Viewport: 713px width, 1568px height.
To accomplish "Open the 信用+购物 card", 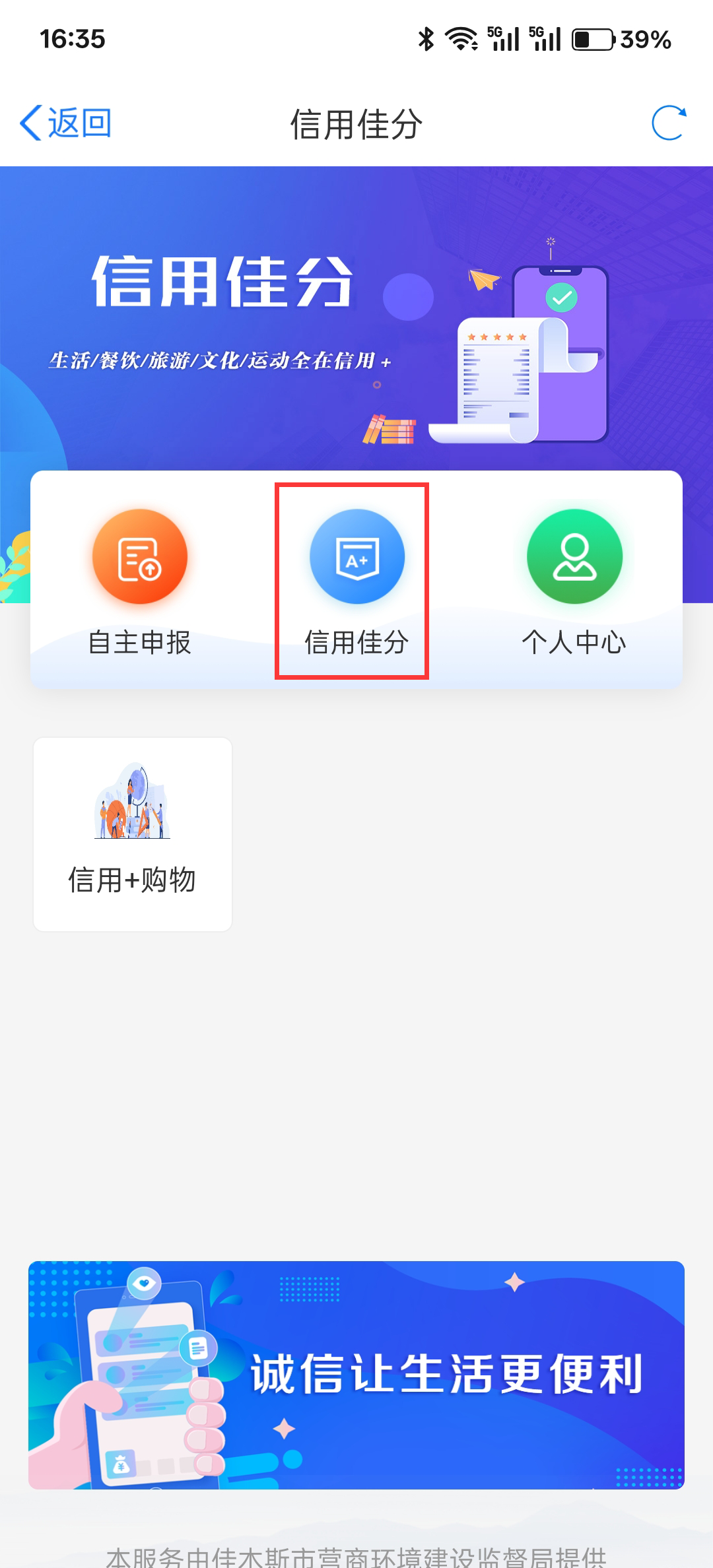I will pos(132,834).
